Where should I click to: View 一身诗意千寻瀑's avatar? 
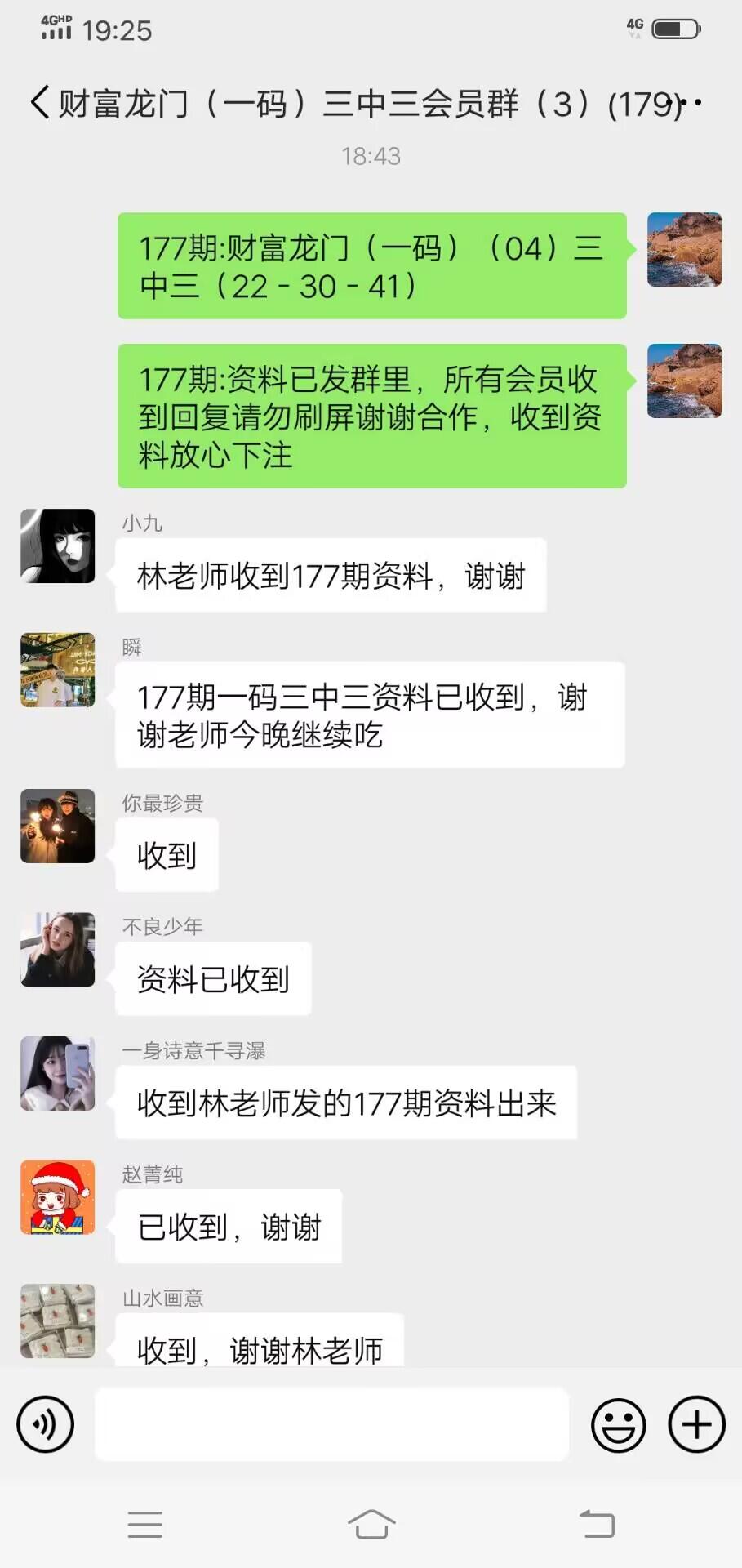[58, 1073]
